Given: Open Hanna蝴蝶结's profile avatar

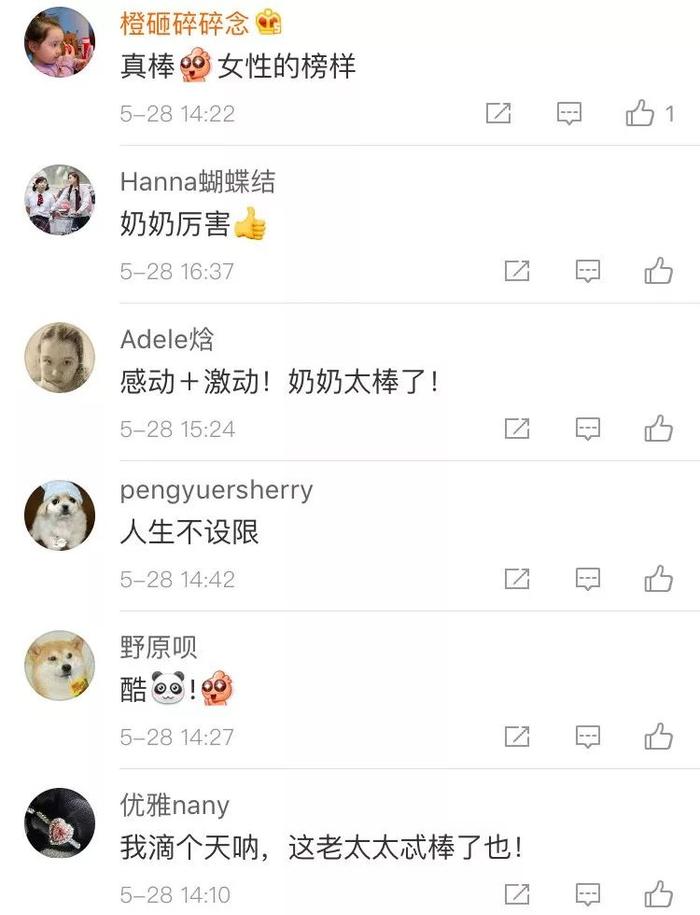Looking at the screenshot, I should click(x=60, y=200).
